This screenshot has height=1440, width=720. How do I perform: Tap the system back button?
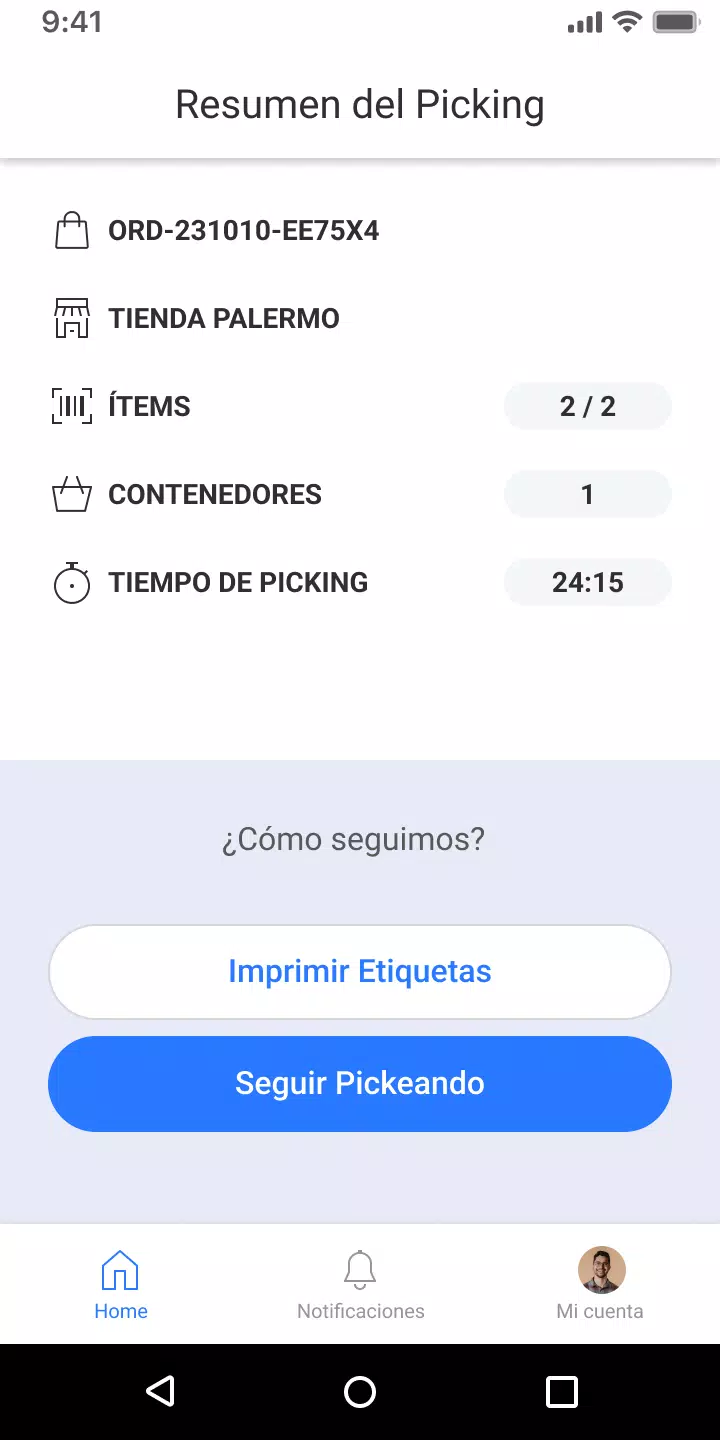160,1392
